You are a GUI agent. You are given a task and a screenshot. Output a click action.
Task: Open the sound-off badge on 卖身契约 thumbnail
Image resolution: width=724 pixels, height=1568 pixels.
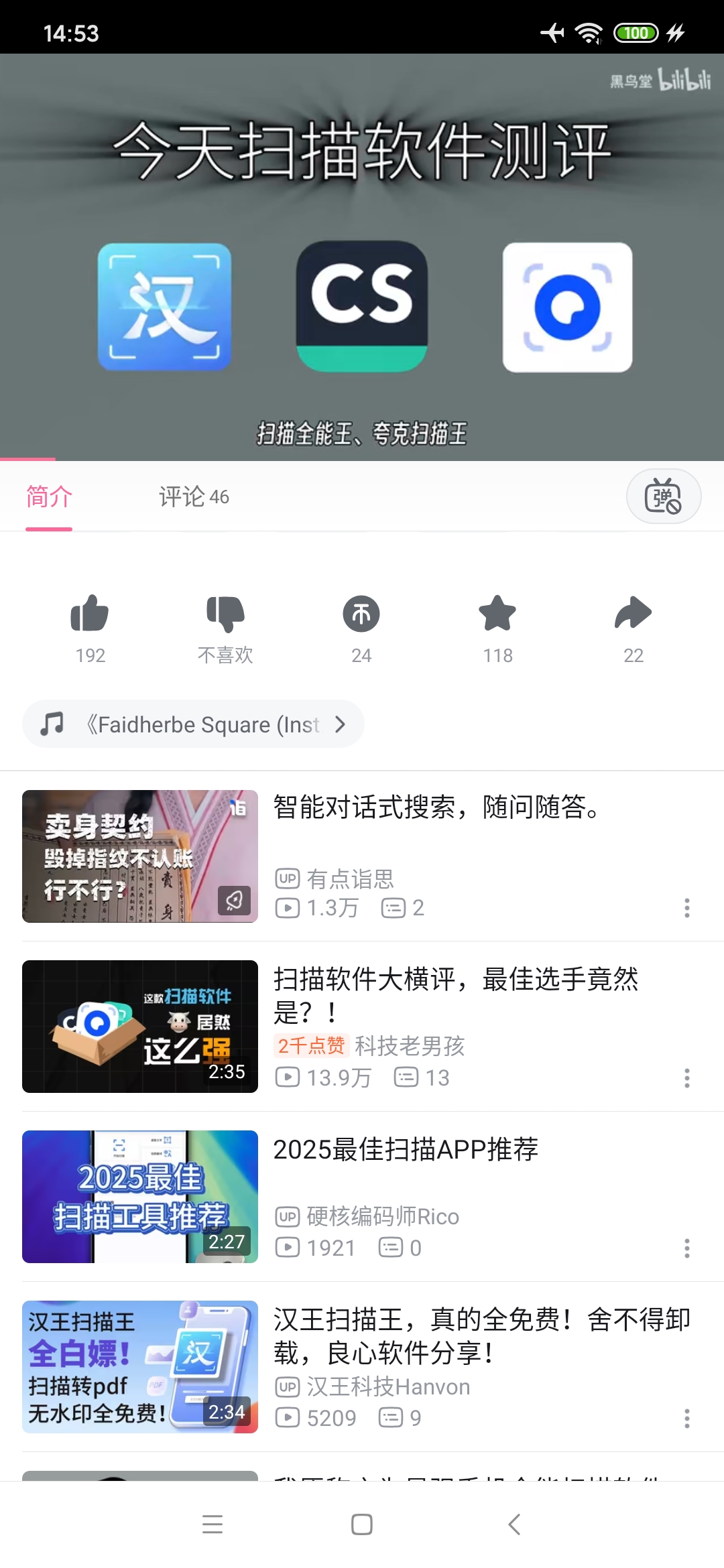[x=233, y=901]
